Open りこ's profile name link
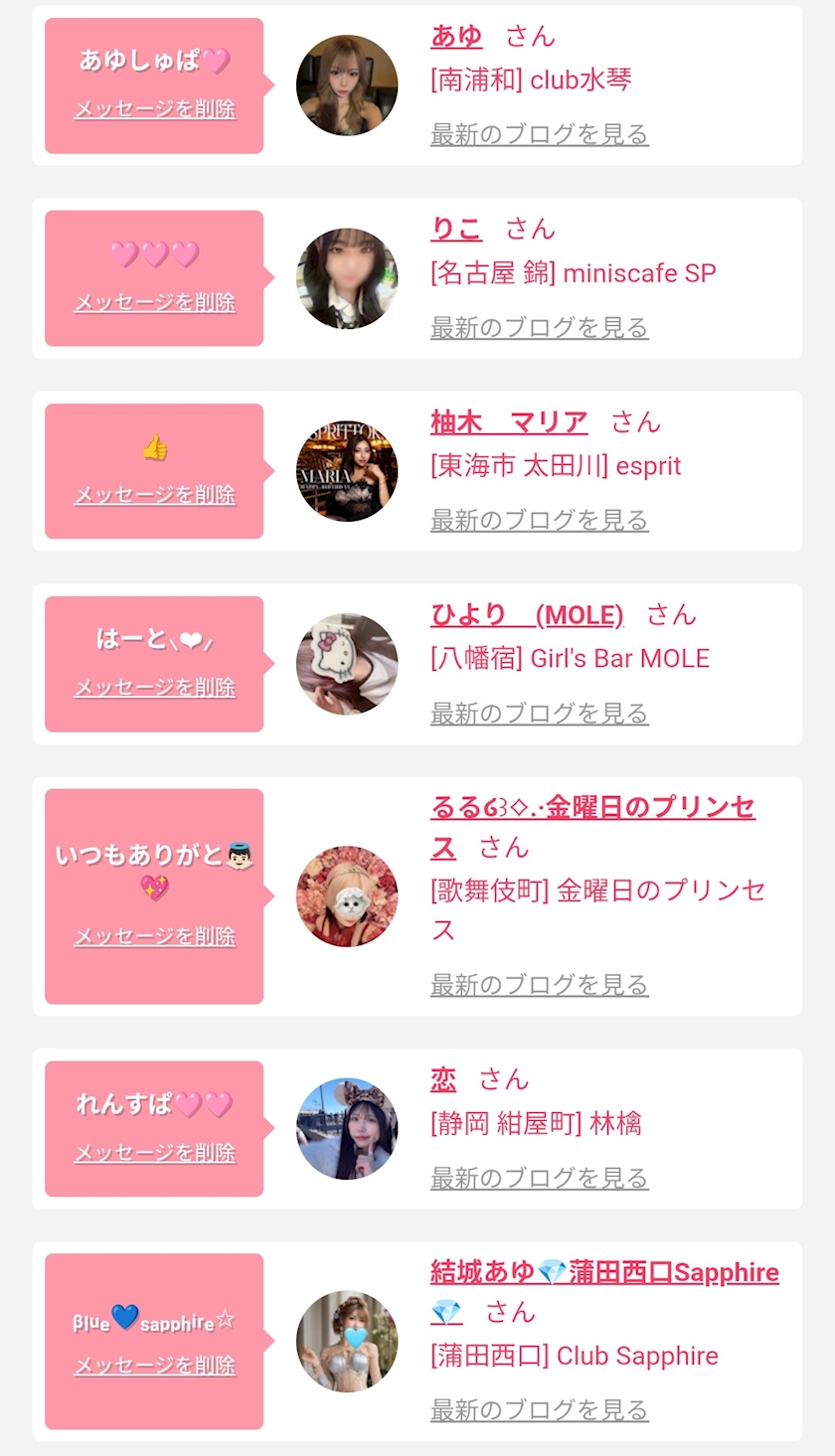Image resolution: width=835 pixels, height=1456 pixels. click(x=456, y=230)
